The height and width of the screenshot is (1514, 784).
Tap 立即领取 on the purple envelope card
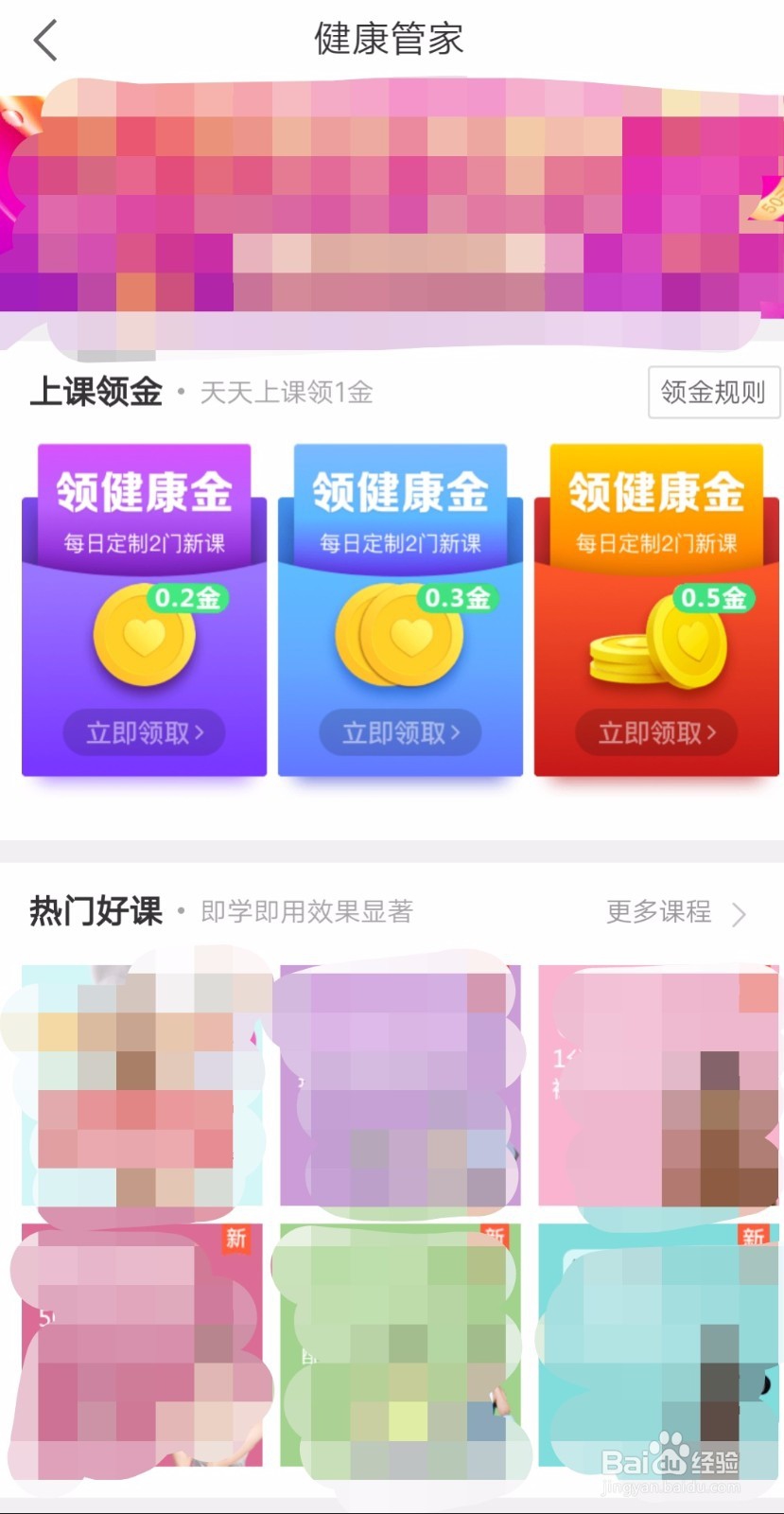click(x=144, y=733)
